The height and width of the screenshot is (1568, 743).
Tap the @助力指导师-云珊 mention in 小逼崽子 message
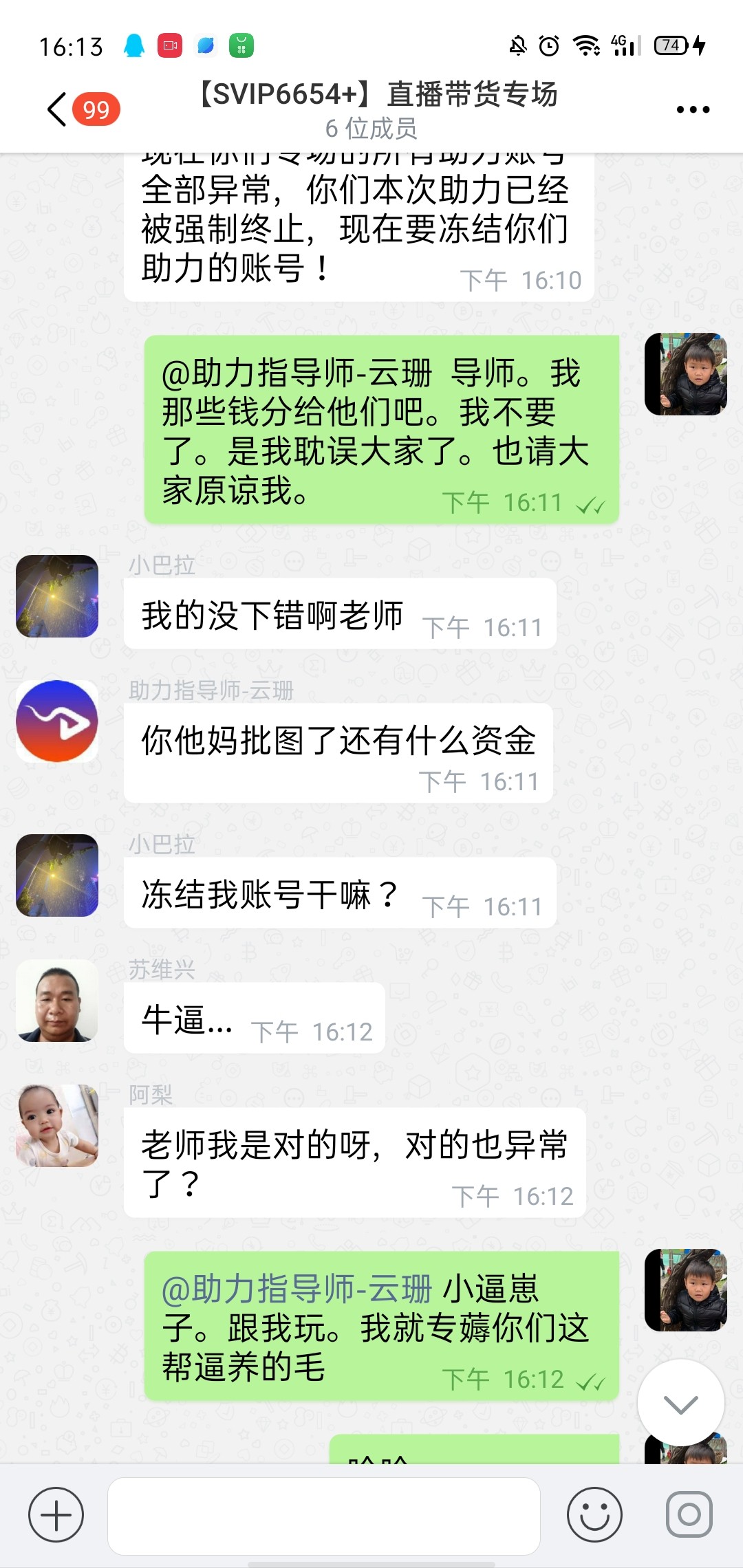tap(297, 1289)
